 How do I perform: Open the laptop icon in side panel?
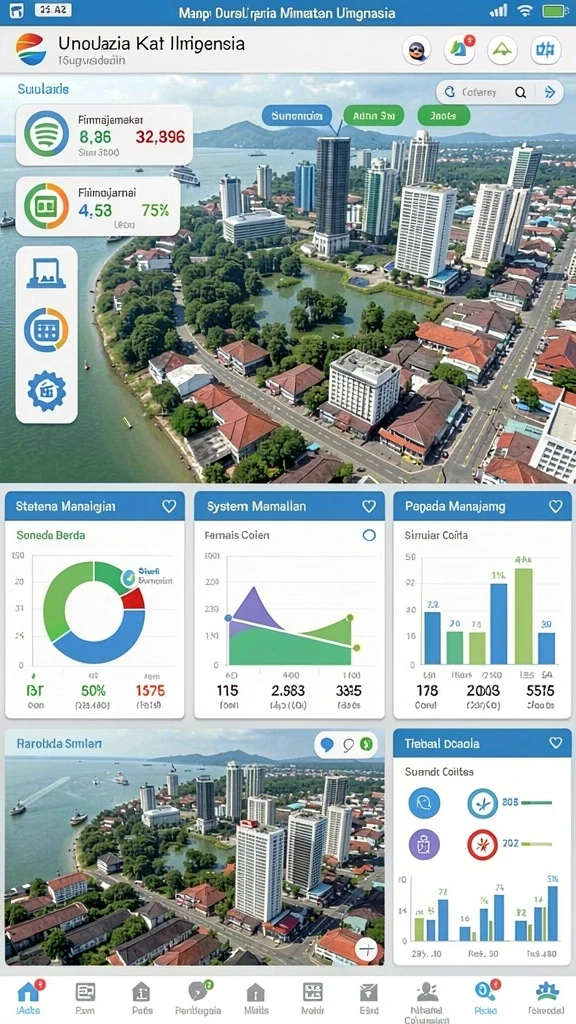[46, 274]
